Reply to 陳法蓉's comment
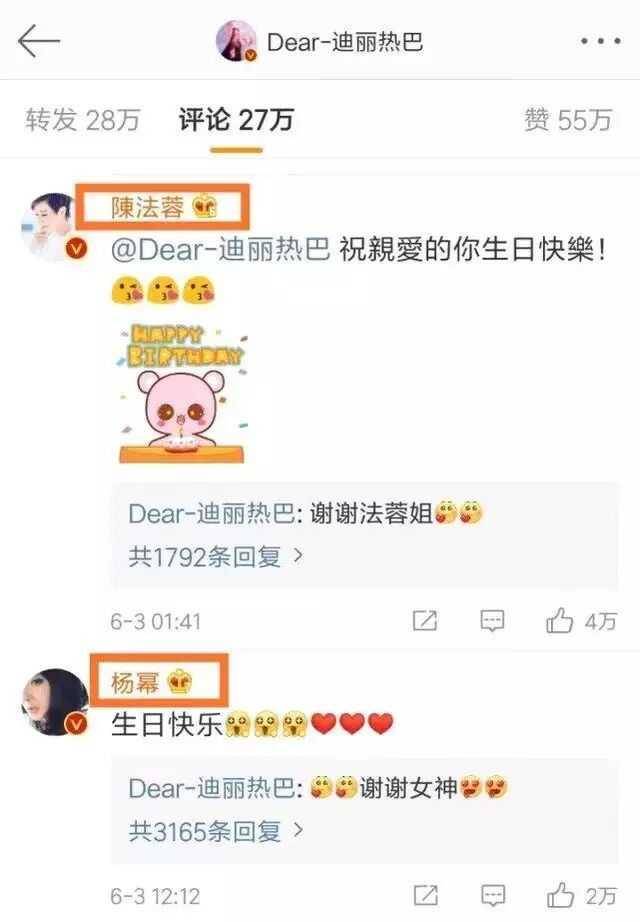Image resolution: width=640 pixels, height=922 pixels. 492,621
